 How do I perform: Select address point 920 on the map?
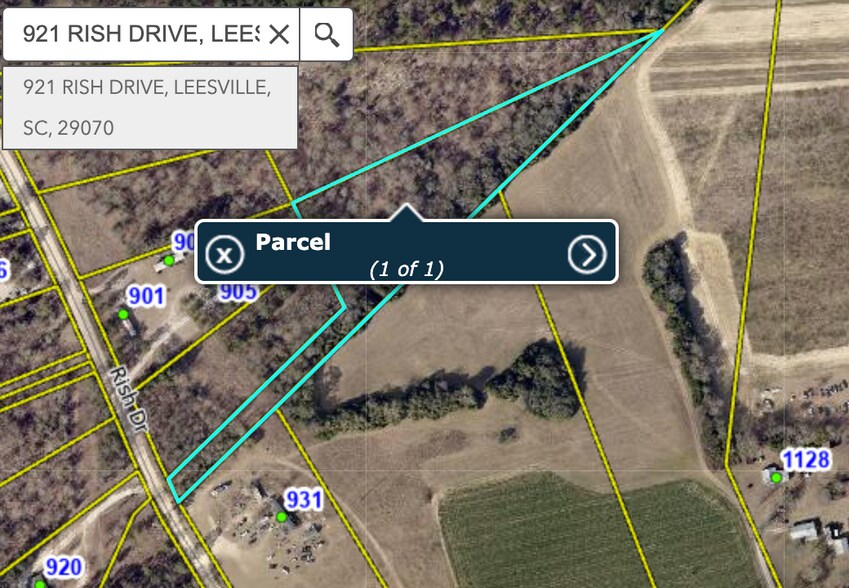click(x=41, y=583)
